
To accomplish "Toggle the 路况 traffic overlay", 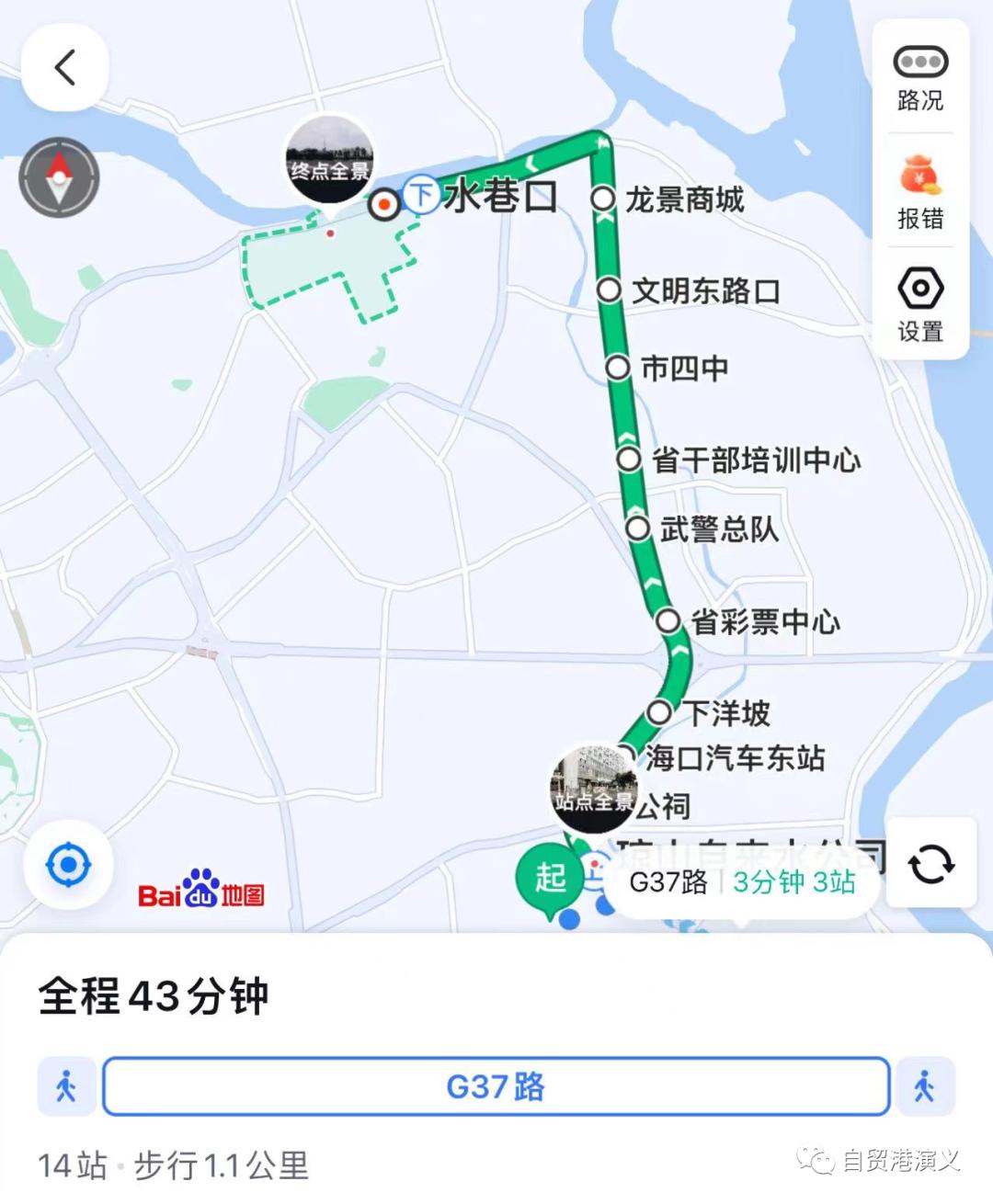I will [919, 78].
